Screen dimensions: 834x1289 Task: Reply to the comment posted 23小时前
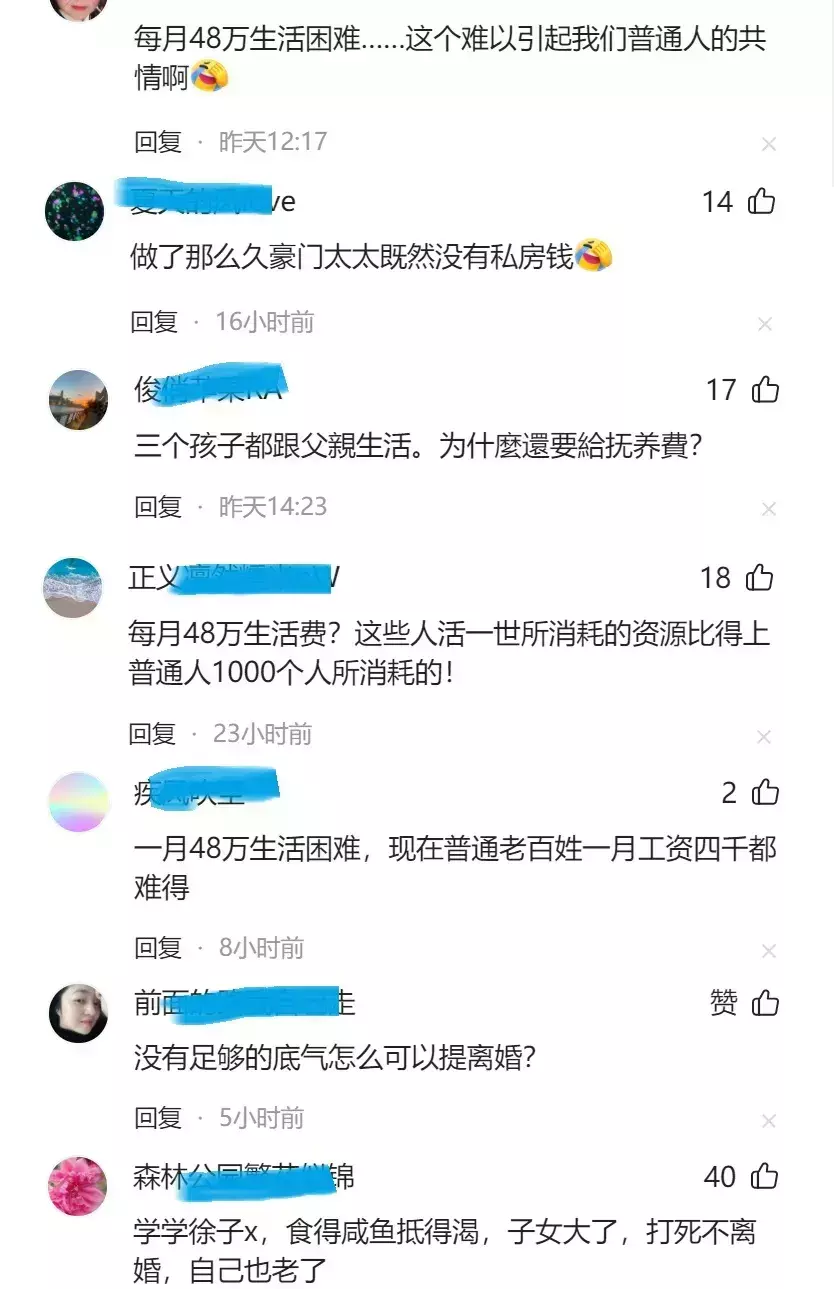tap(152, 735)
